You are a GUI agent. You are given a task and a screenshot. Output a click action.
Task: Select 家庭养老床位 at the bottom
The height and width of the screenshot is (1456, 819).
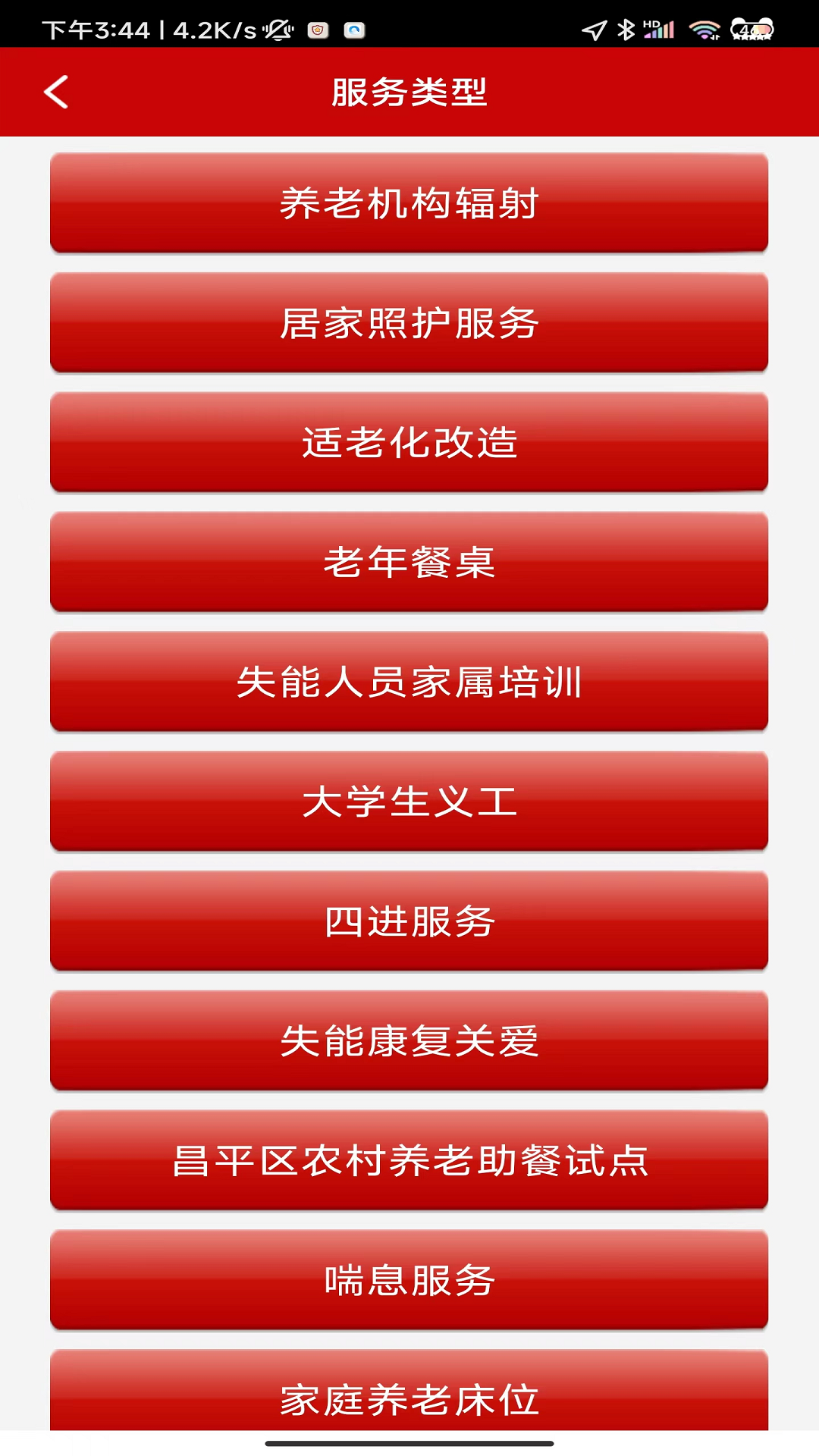[x=409, y=1400]
